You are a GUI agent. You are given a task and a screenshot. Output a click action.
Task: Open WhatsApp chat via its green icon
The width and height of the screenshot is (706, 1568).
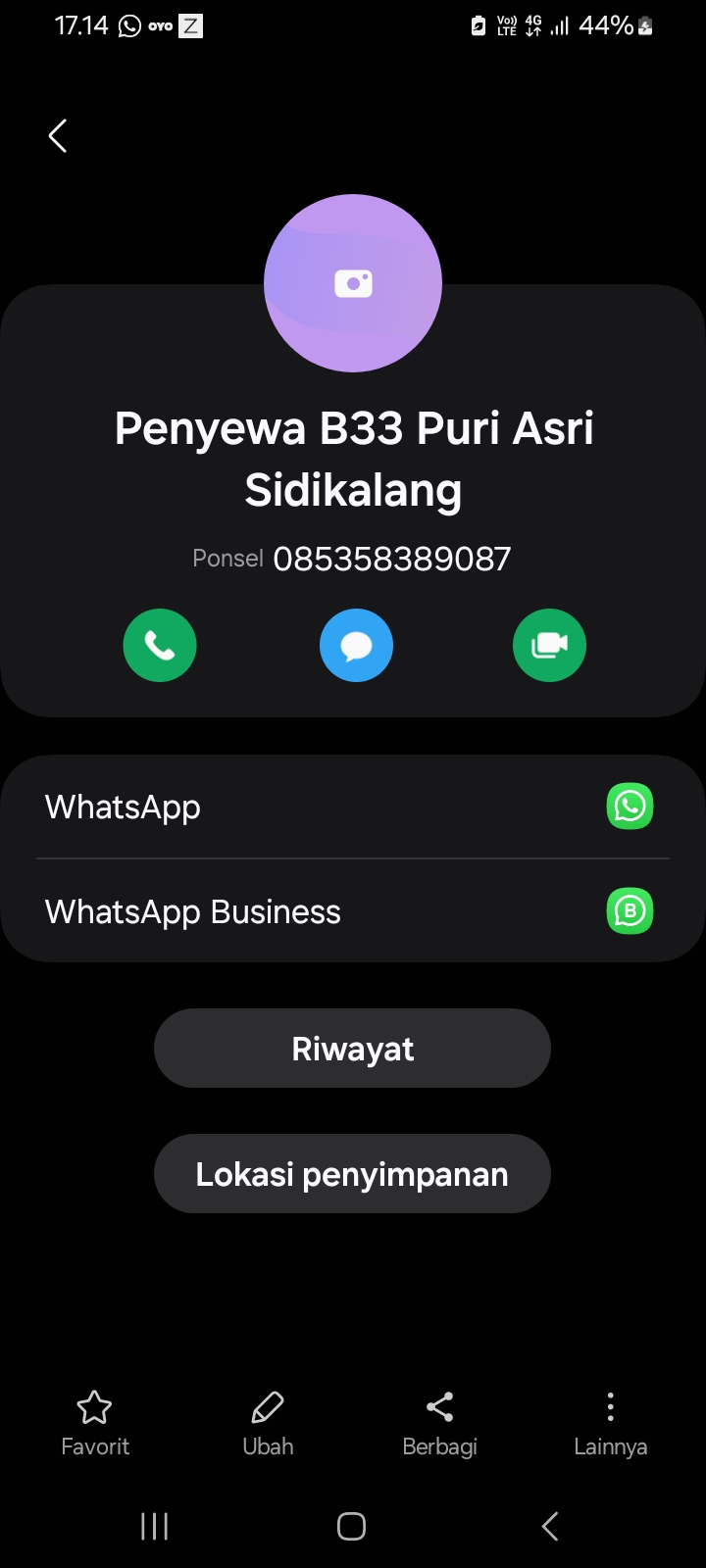tap(630, 807)
